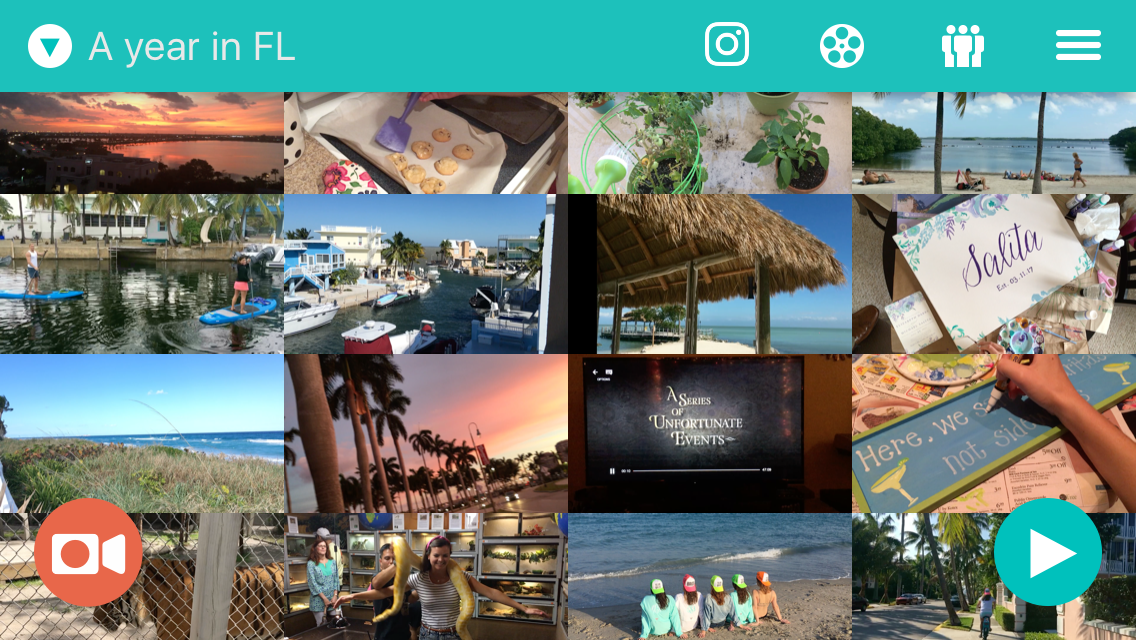Open the hamburger menu

pos(1078,45)
